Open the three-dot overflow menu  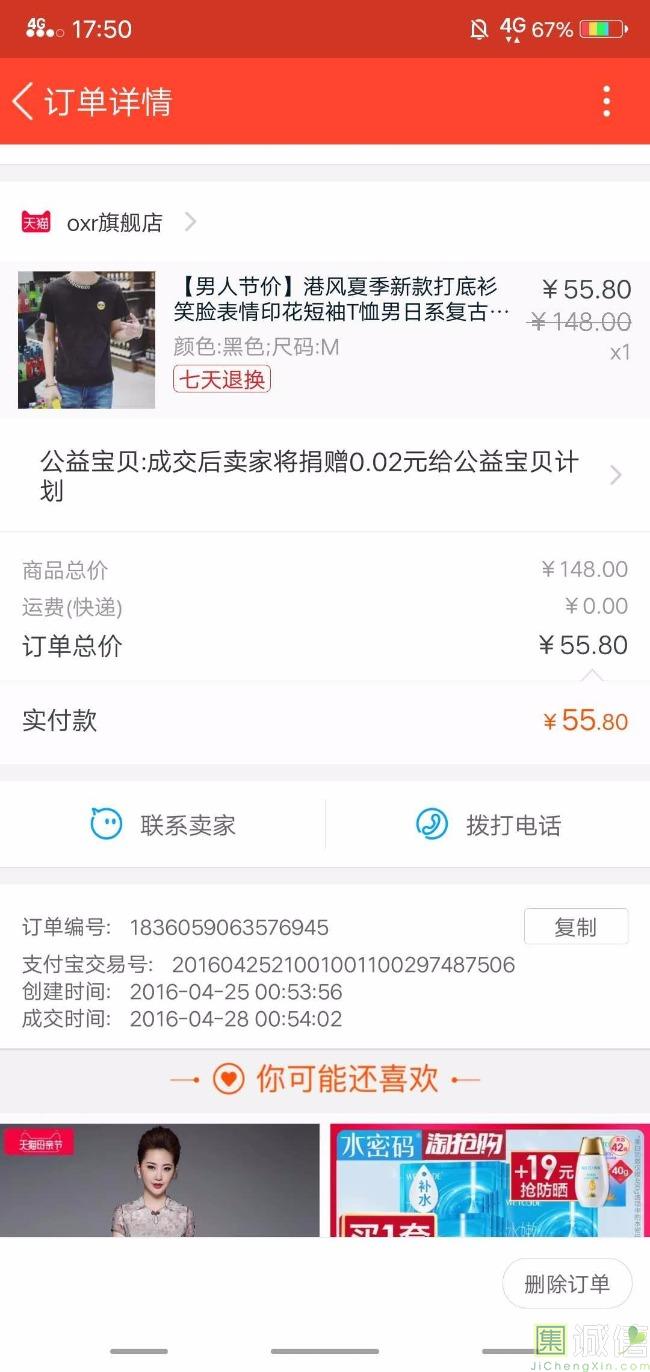coord(606,101)
